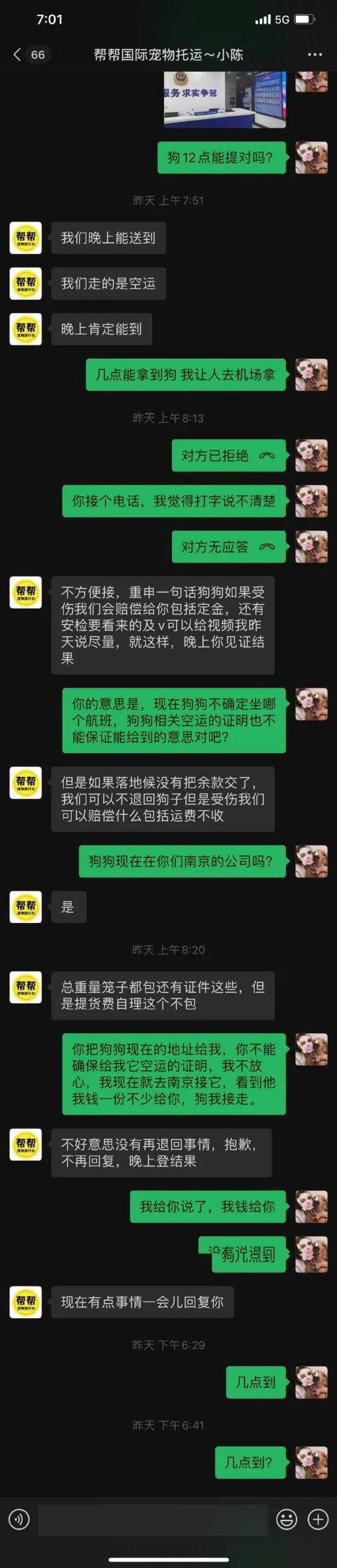Switch to voice message input

(x=20, y=1519)
